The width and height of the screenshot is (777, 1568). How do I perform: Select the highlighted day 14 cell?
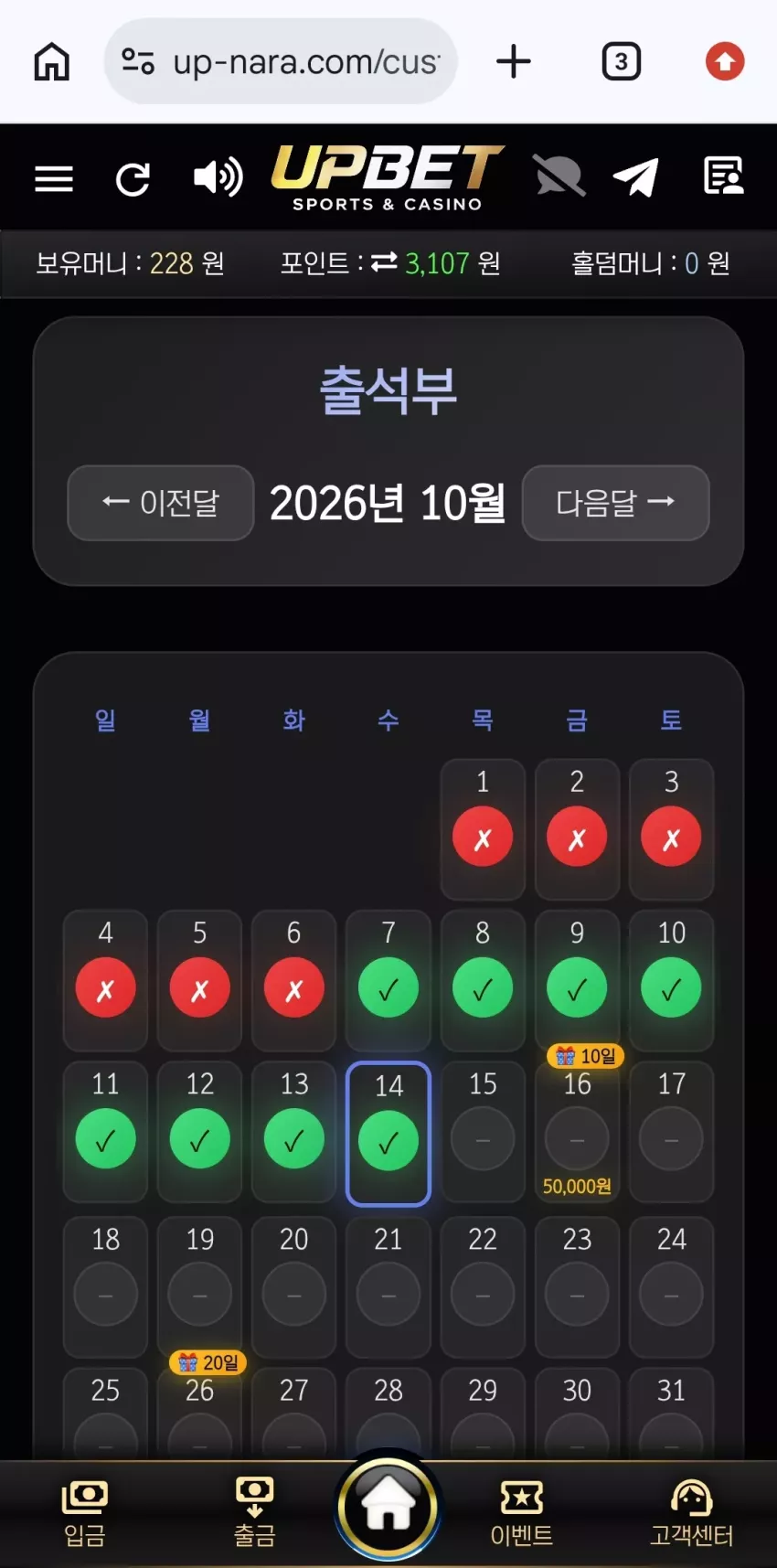(x=388, y=1134)
